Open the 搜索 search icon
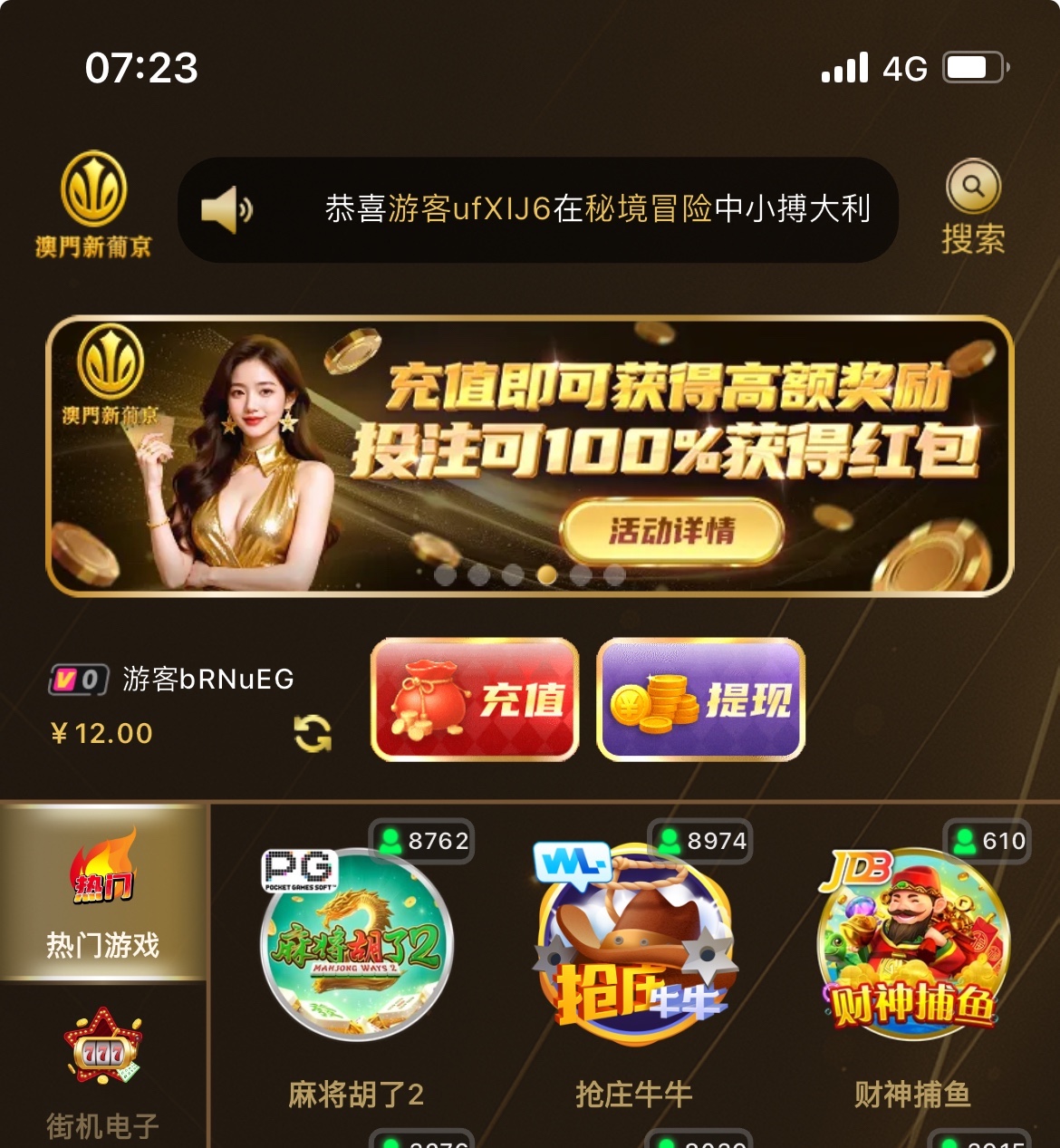The image size is (1060, 1148). point(973,188)
